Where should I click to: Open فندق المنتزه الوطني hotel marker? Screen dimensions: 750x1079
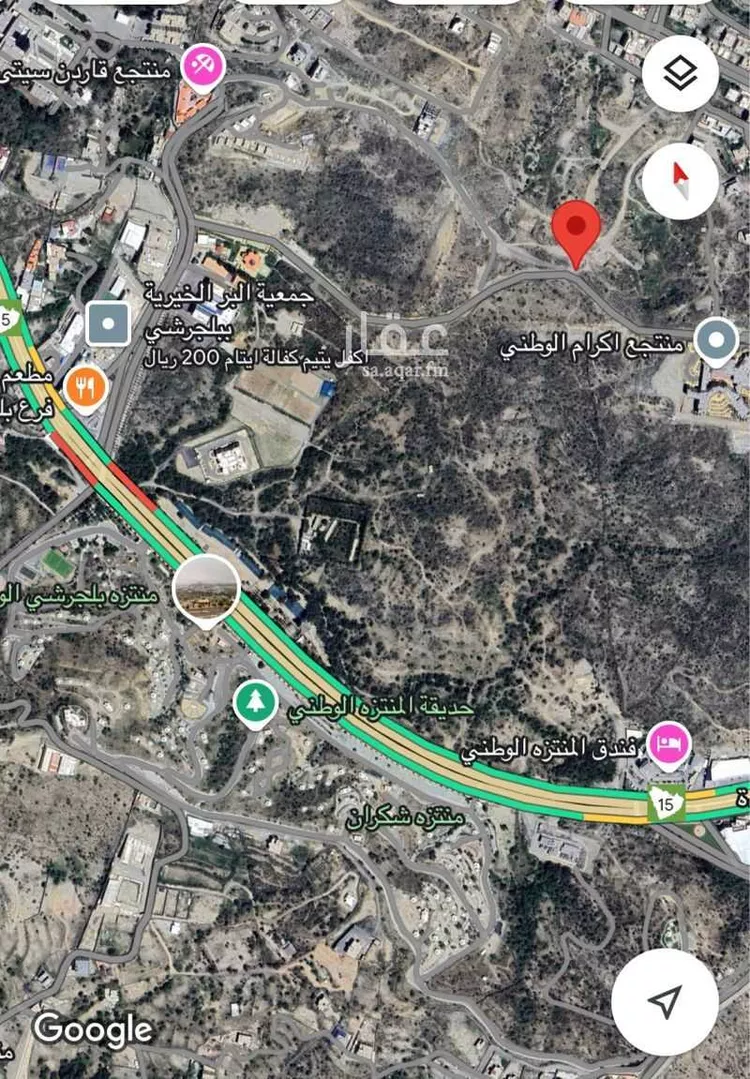[669, 744]
